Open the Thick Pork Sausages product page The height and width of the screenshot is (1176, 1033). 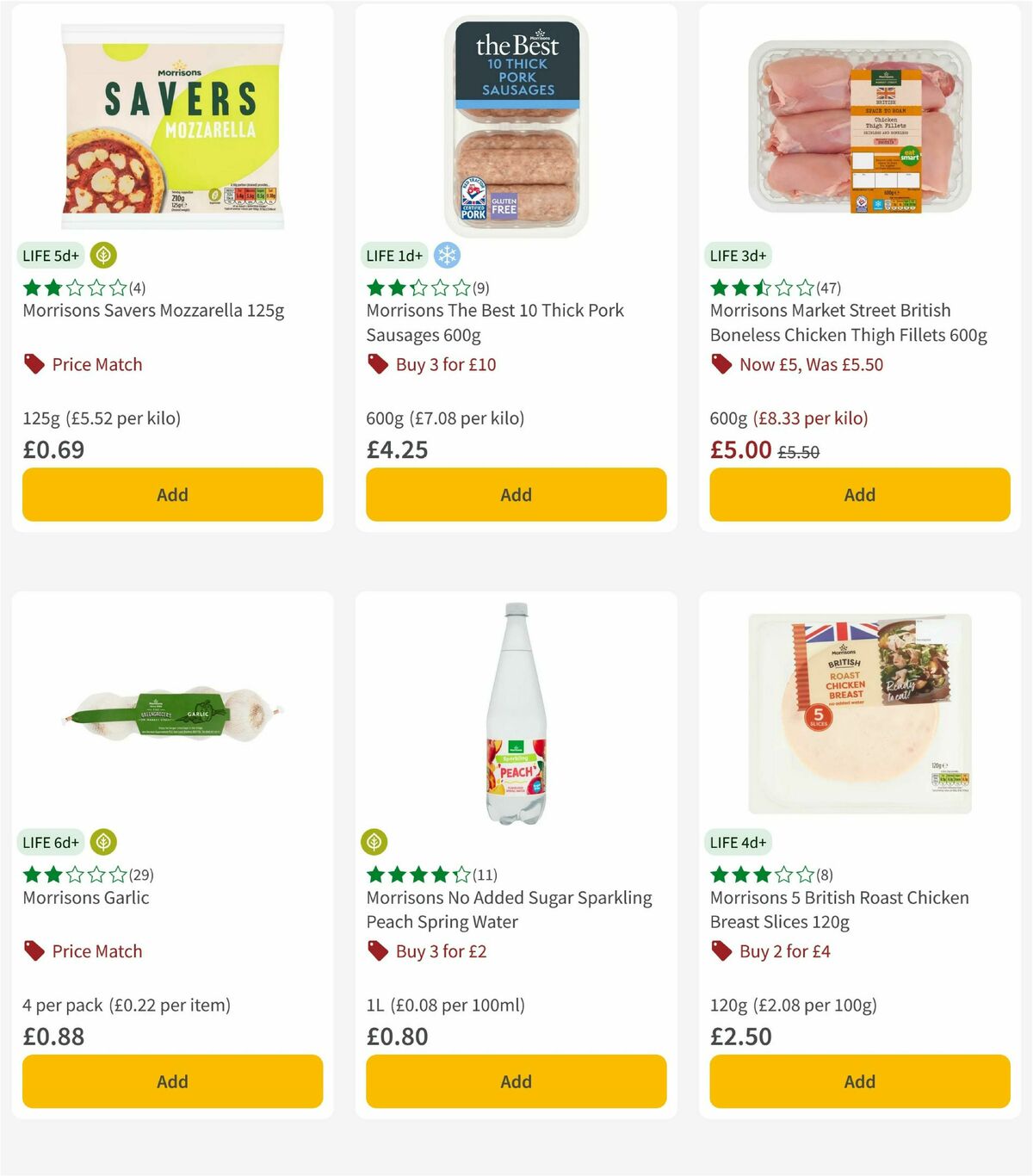495,322
